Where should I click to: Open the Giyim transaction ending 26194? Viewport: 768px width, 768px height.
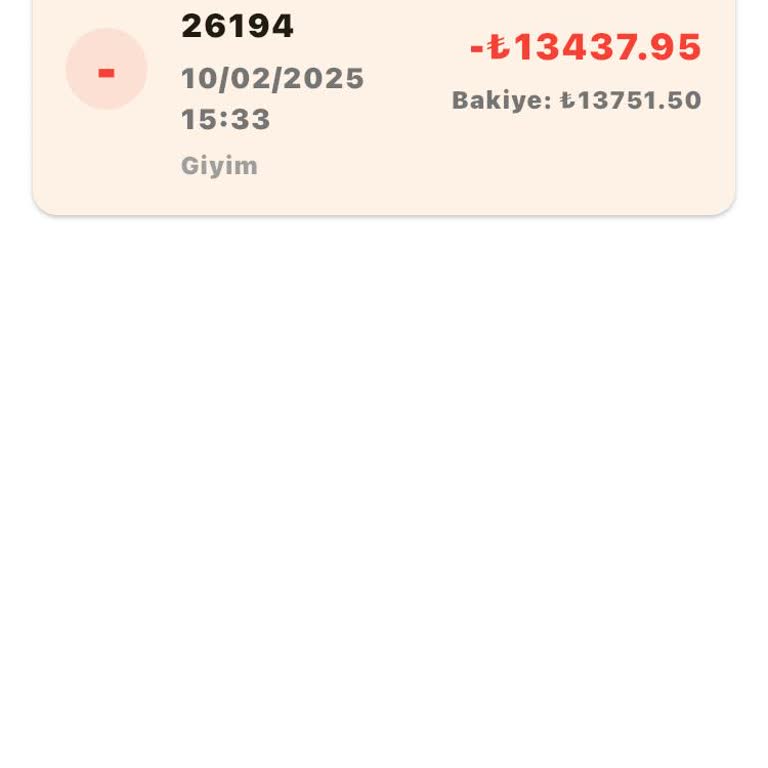384,100
